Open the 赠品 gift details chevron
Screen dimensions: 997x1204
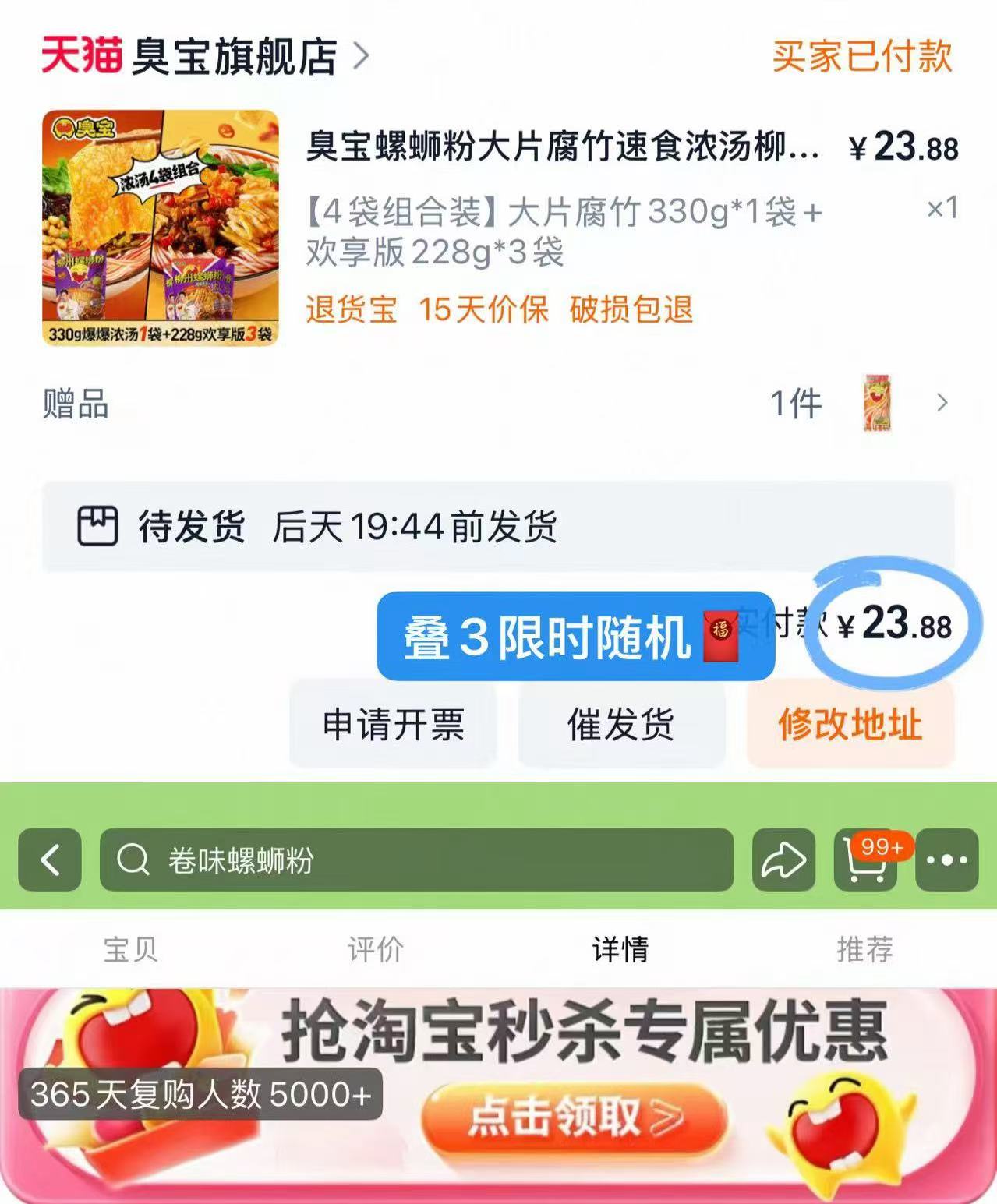(x=943, y=404)
